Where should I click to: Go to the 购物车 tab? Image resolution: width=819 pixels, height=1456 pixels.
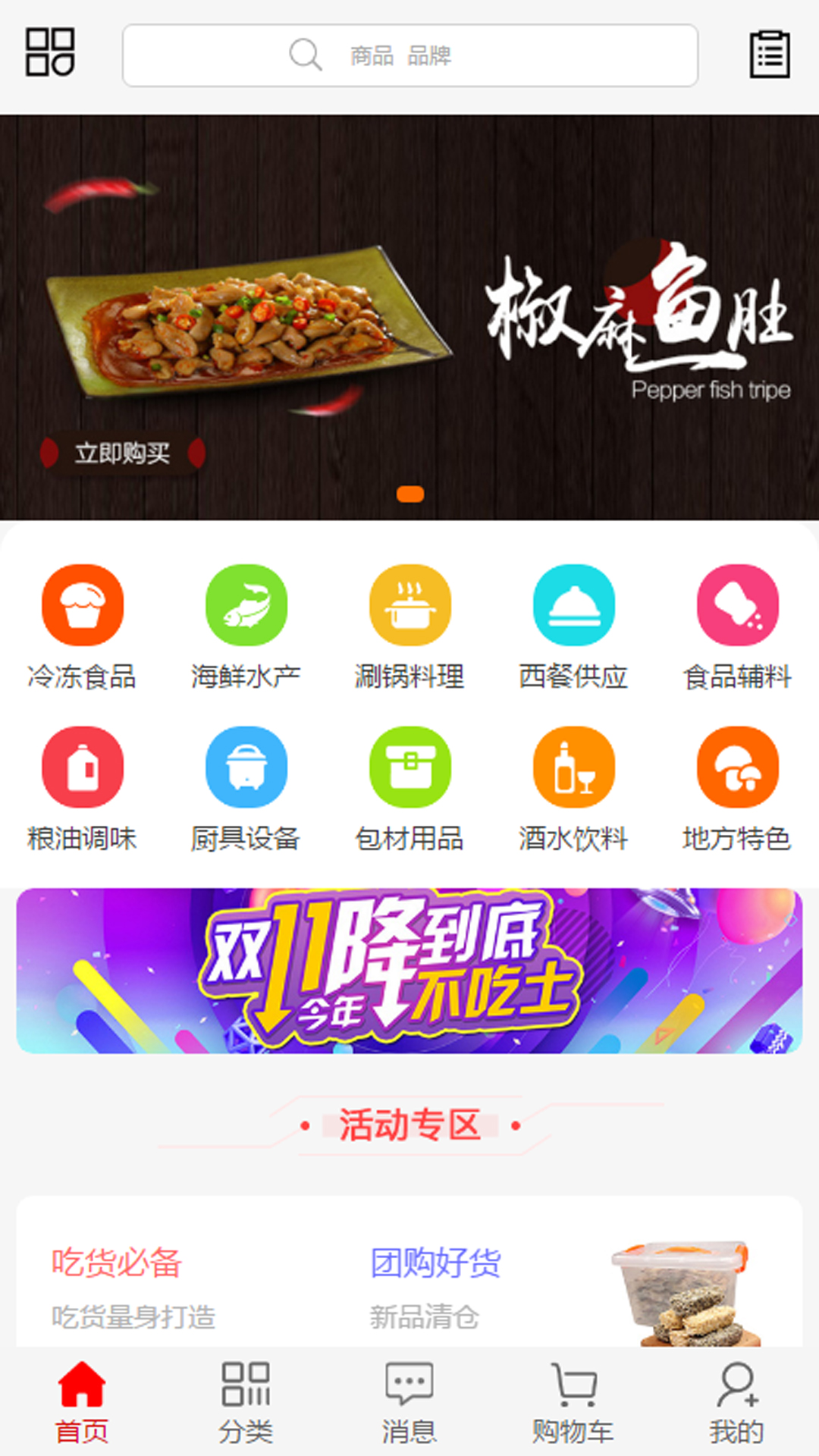(573, 1401)
